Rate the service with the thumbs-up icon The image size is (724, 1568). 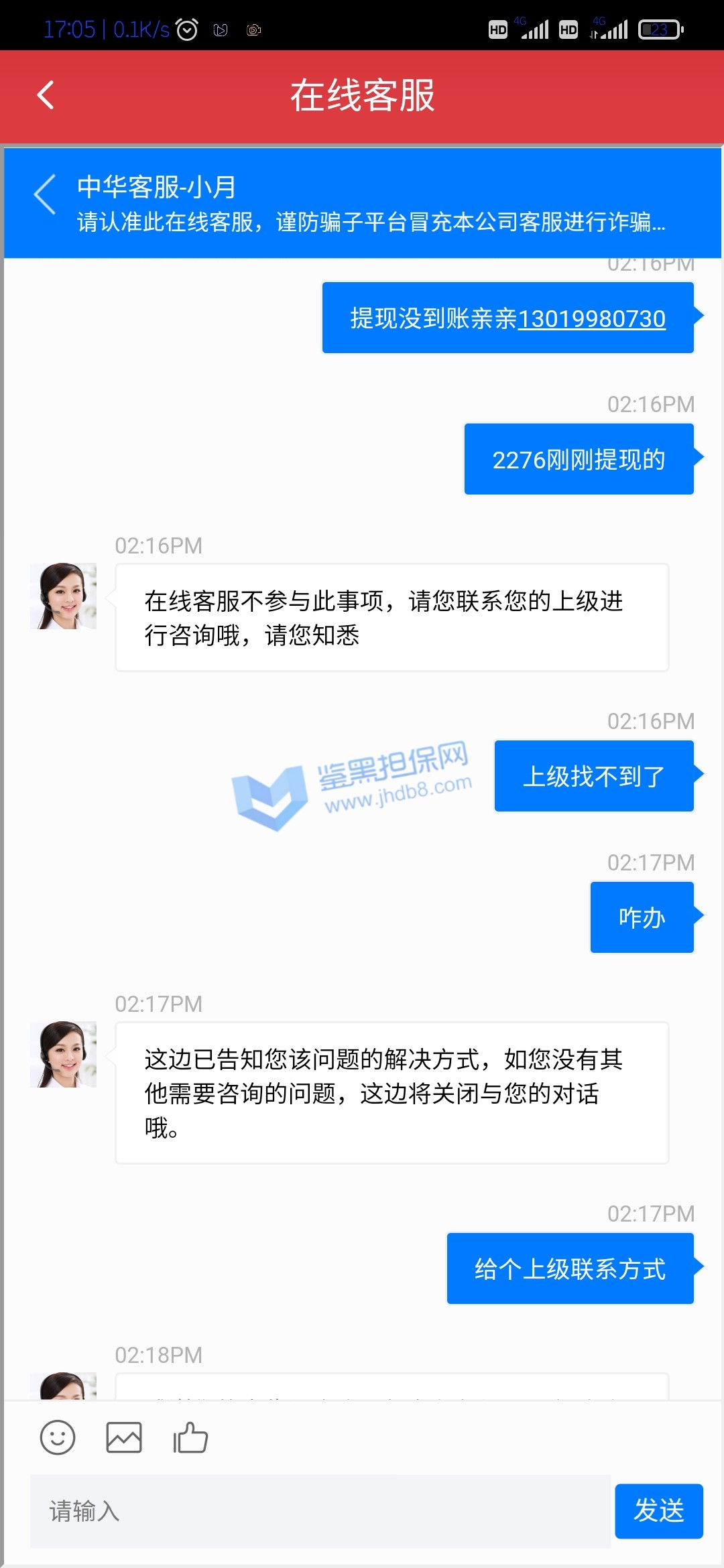(x=190, y=1437)
